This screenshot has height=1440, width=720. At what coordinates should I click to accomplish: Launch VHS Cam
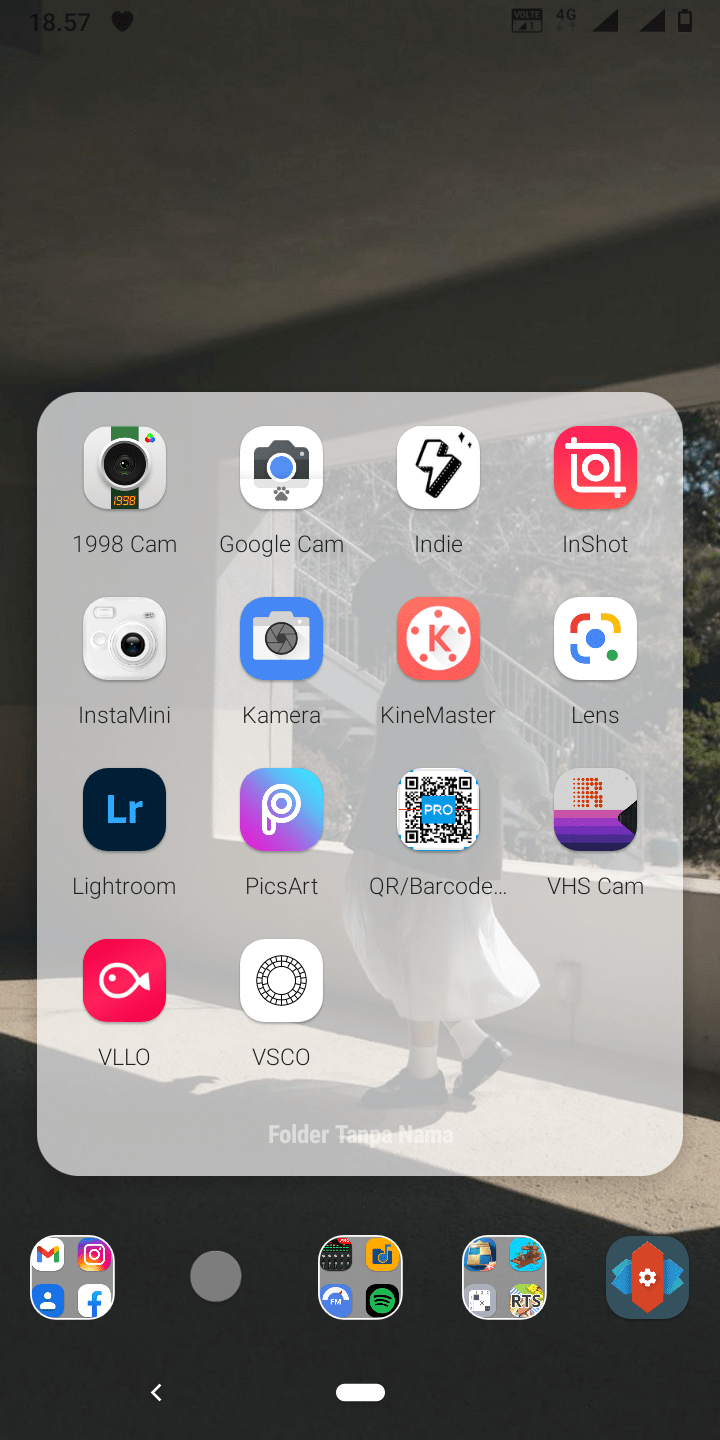tap(595, 810)
